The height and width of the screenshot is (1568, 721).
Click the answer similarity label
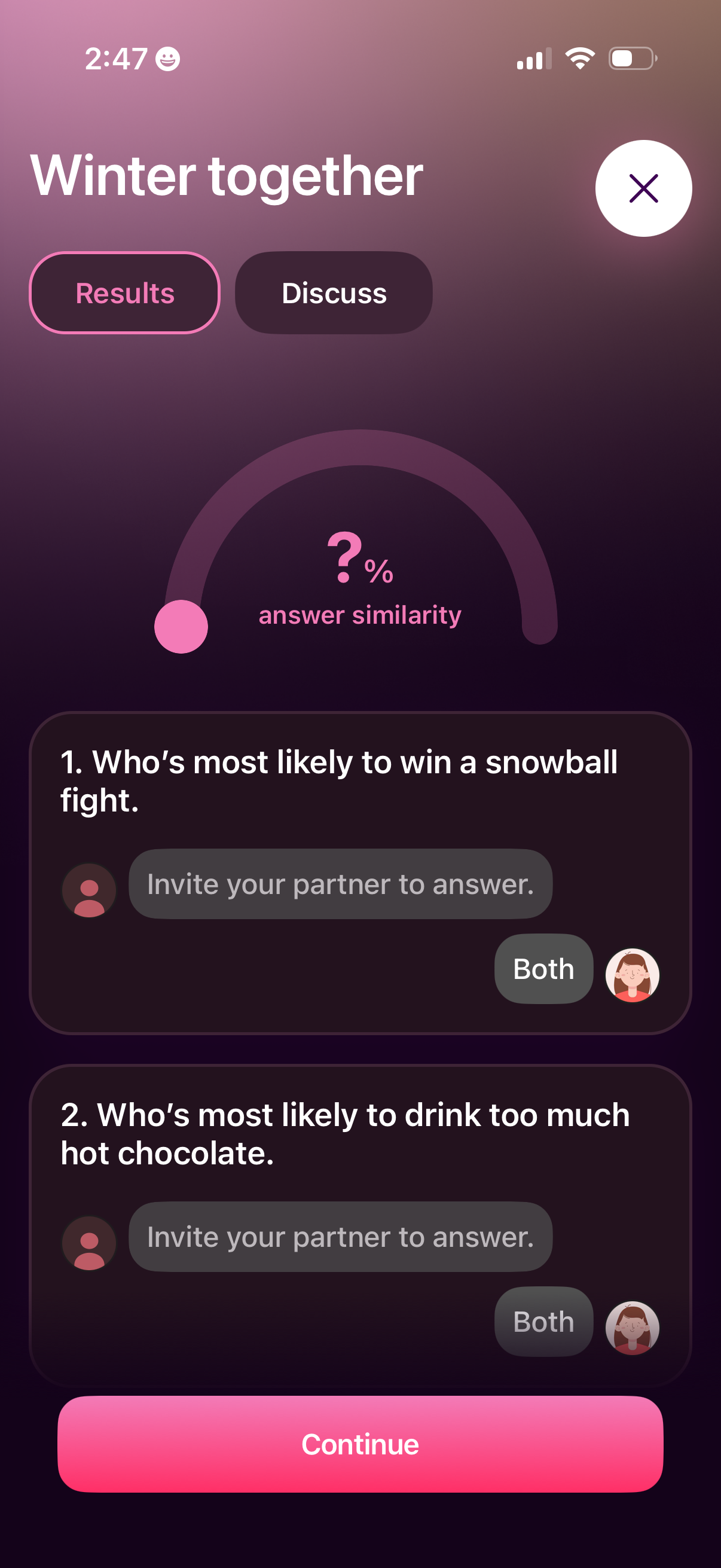pos(360,615)
